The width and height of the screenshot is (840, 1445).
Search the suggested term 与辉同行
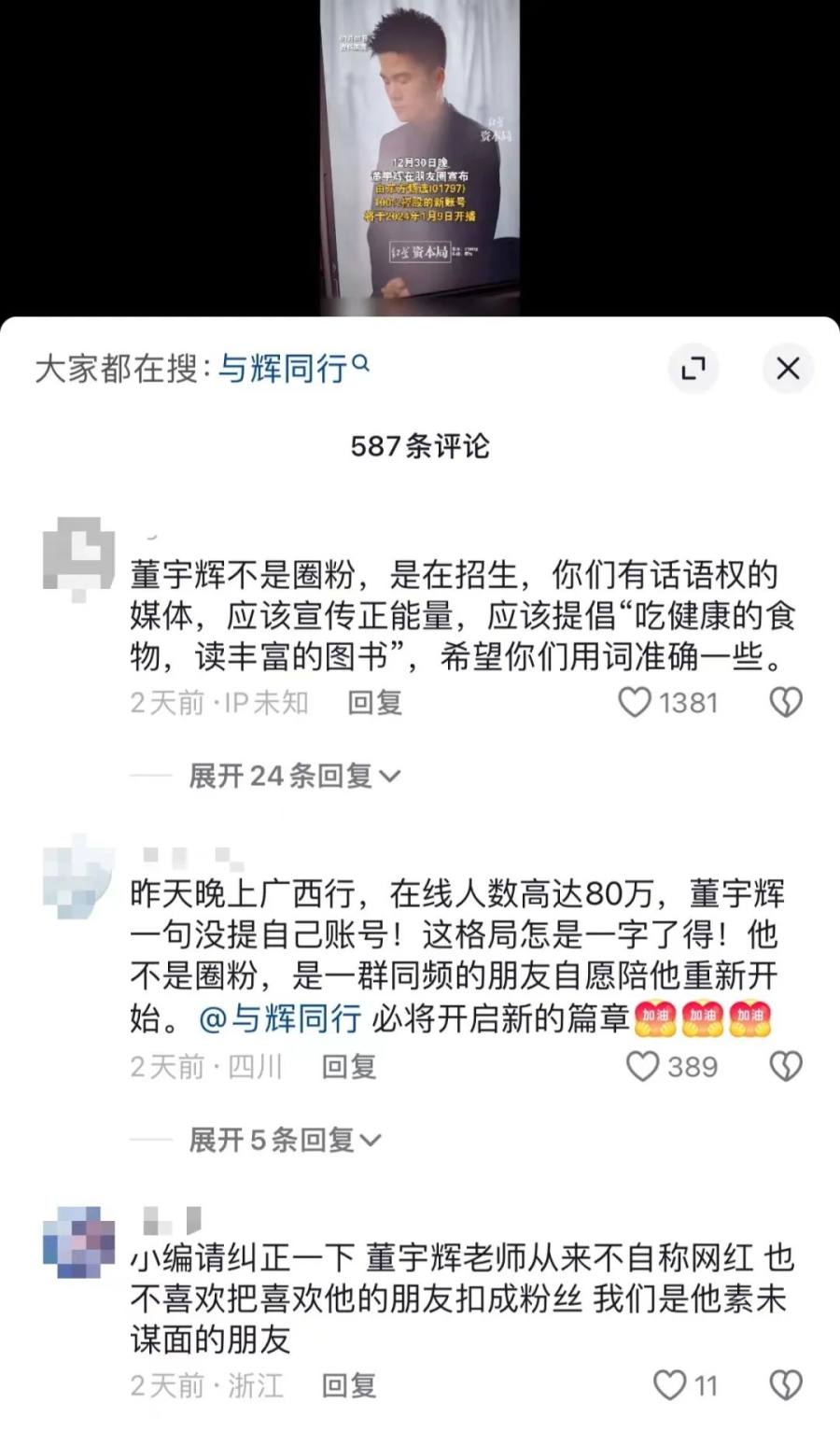pyautogui.click(x=293, y=369)
